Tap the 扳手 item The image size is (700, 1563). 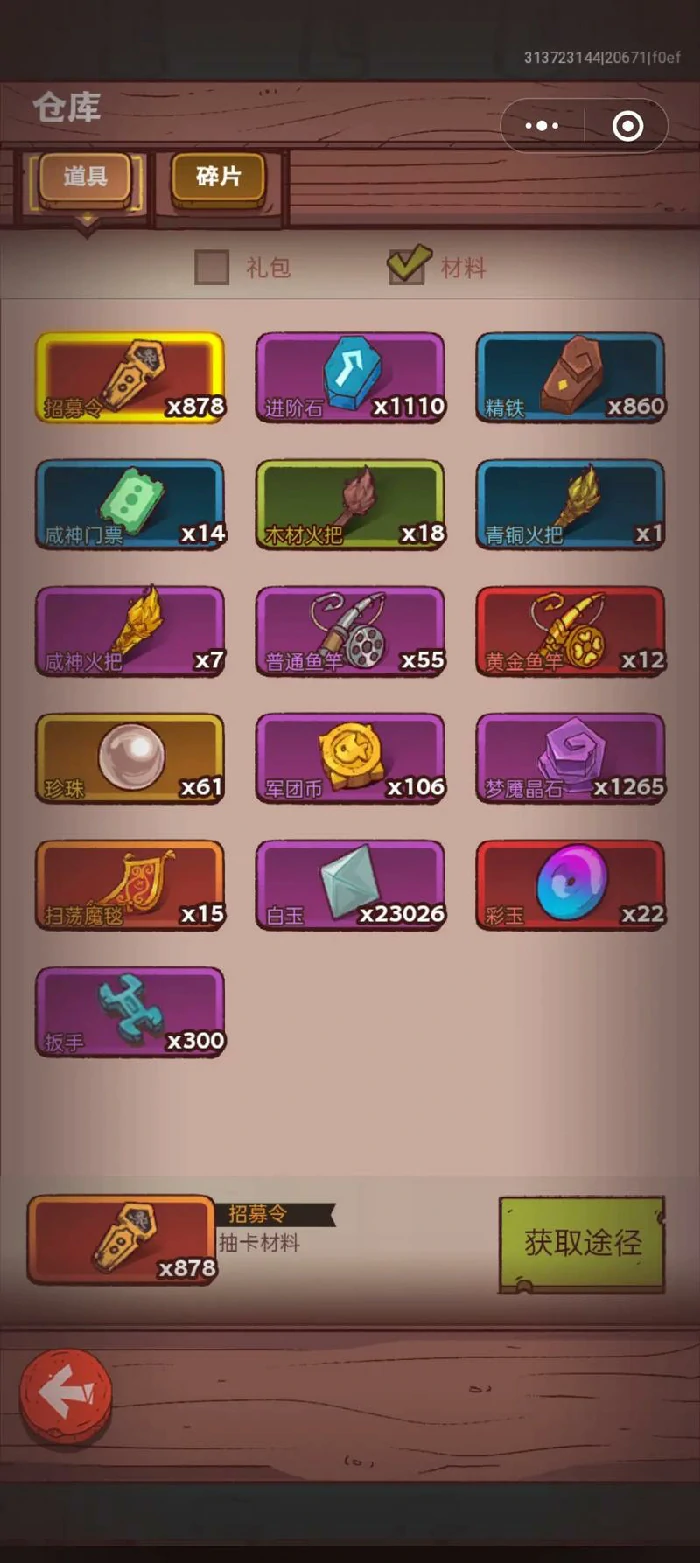[x=130, y=1011]
